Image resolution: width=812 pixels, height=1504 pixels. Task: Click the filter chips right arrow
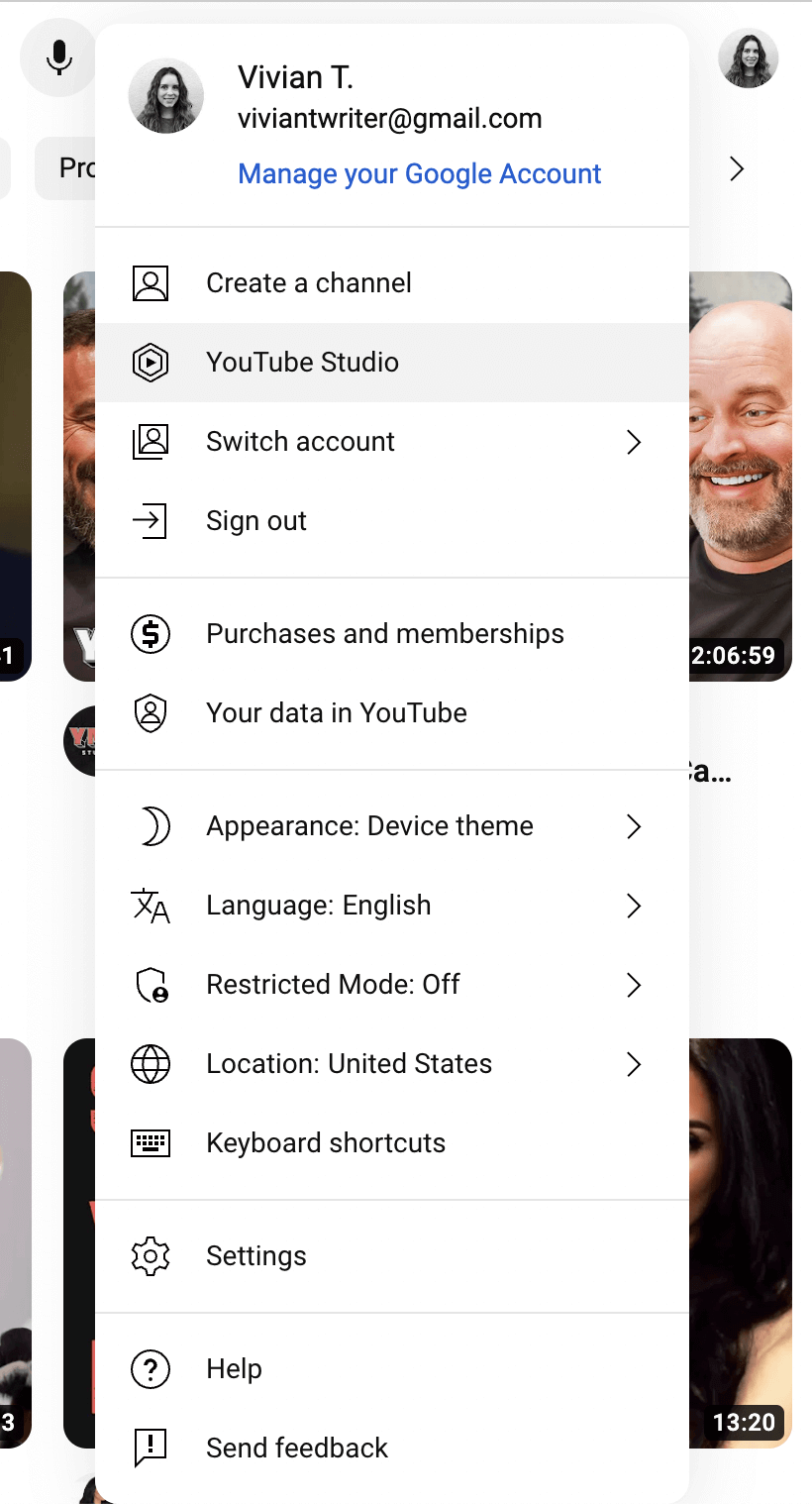(x=736, y=168)
